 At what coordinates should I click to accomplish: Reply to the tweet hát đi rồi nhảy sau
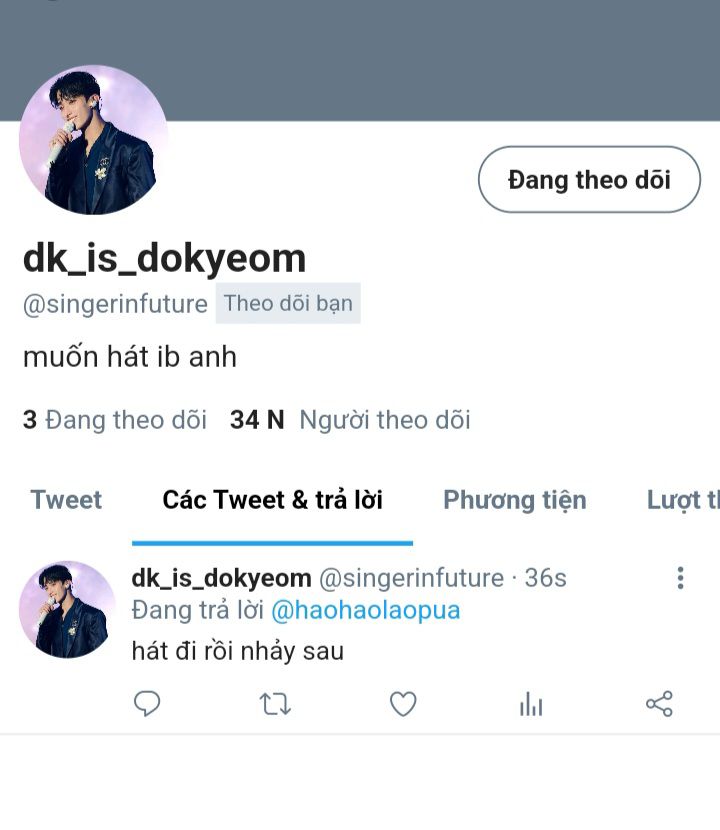coord(147,704)
